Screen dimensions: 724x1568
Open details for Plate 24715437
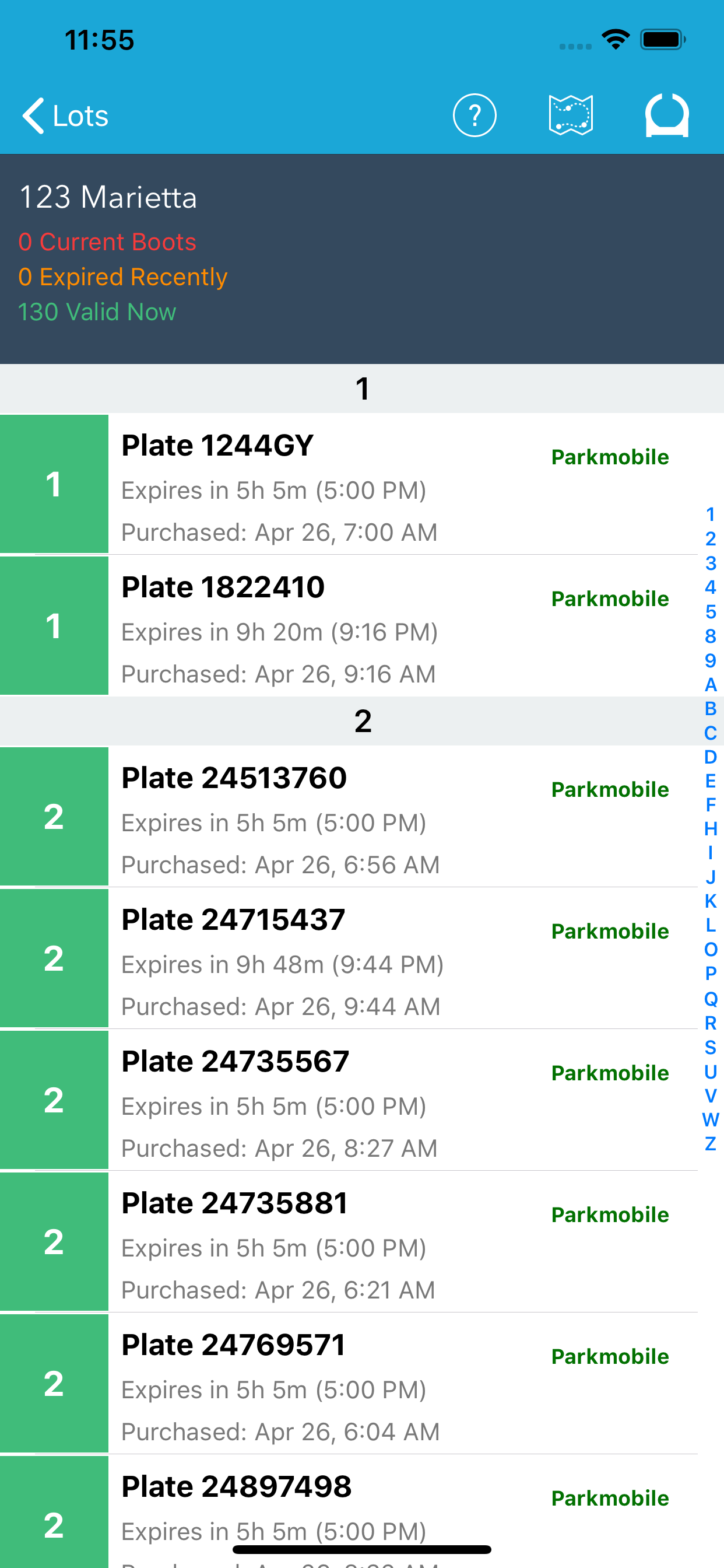click(x=304, y=960)
